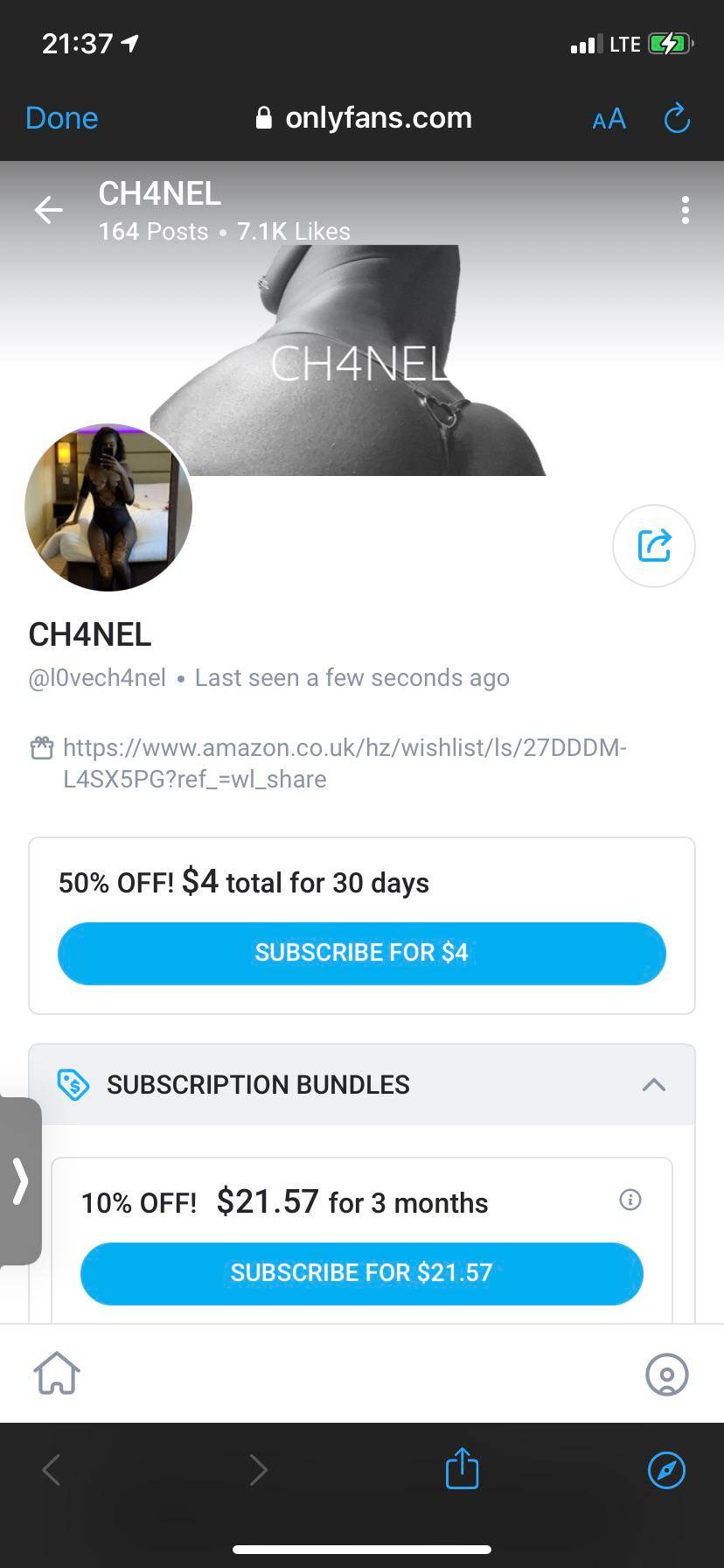Screen dimensions: 724x1568
Task: Tap the price tag bundles icon
Action: tap(74, 1085)
